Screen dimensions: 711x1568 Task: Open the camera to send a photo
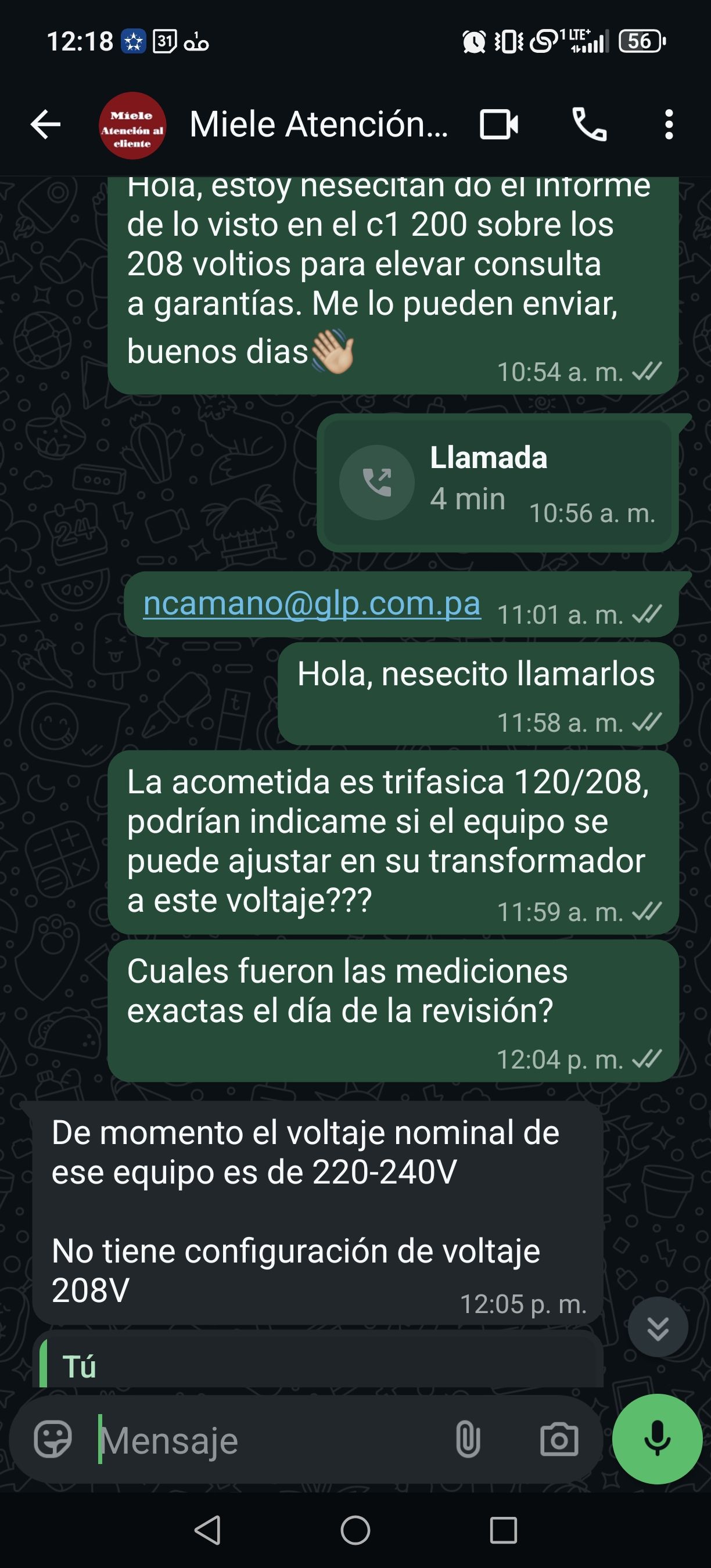(559, 1440)
